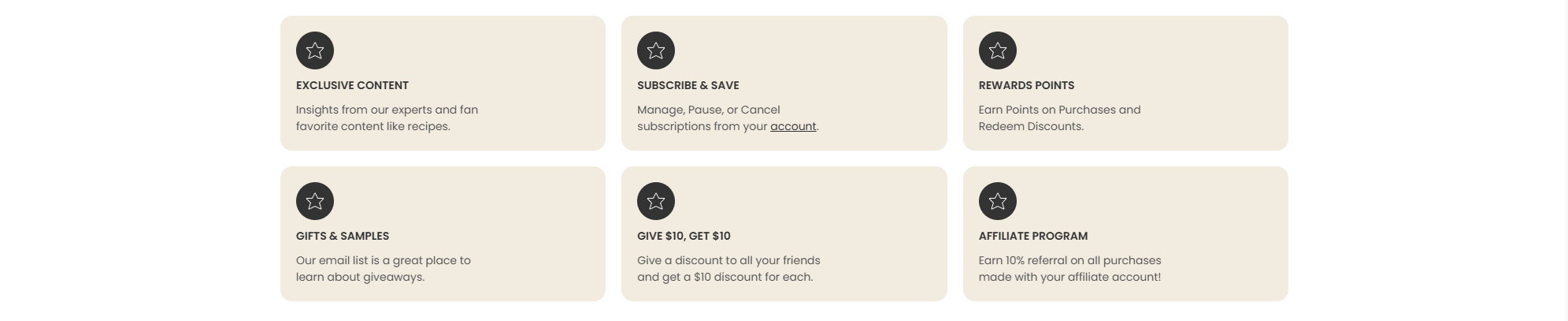Open the underlined account link
Screen dimensions: 1568x321
point(792,126)
